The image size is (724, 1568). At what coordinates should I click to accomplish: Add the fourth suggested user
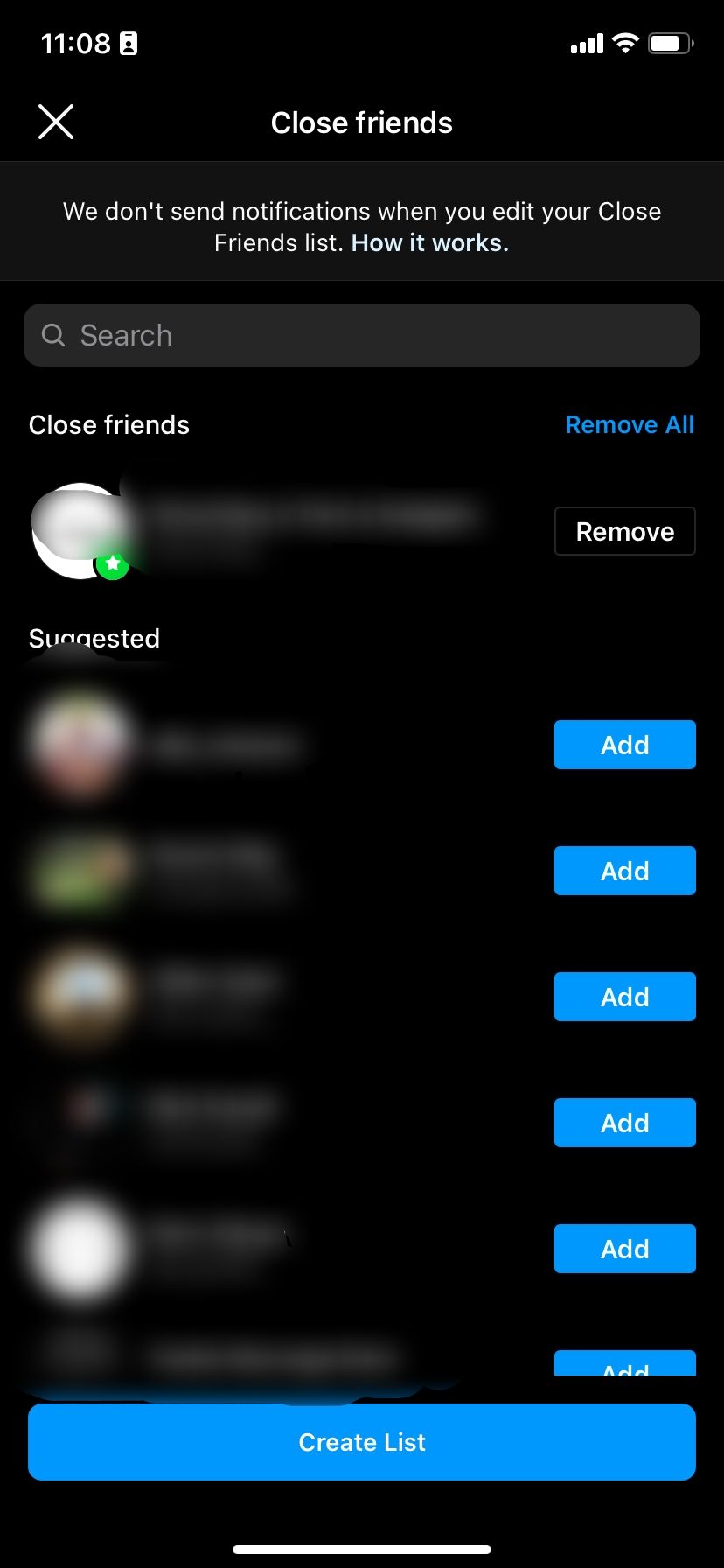click(x=624, y=1123)
